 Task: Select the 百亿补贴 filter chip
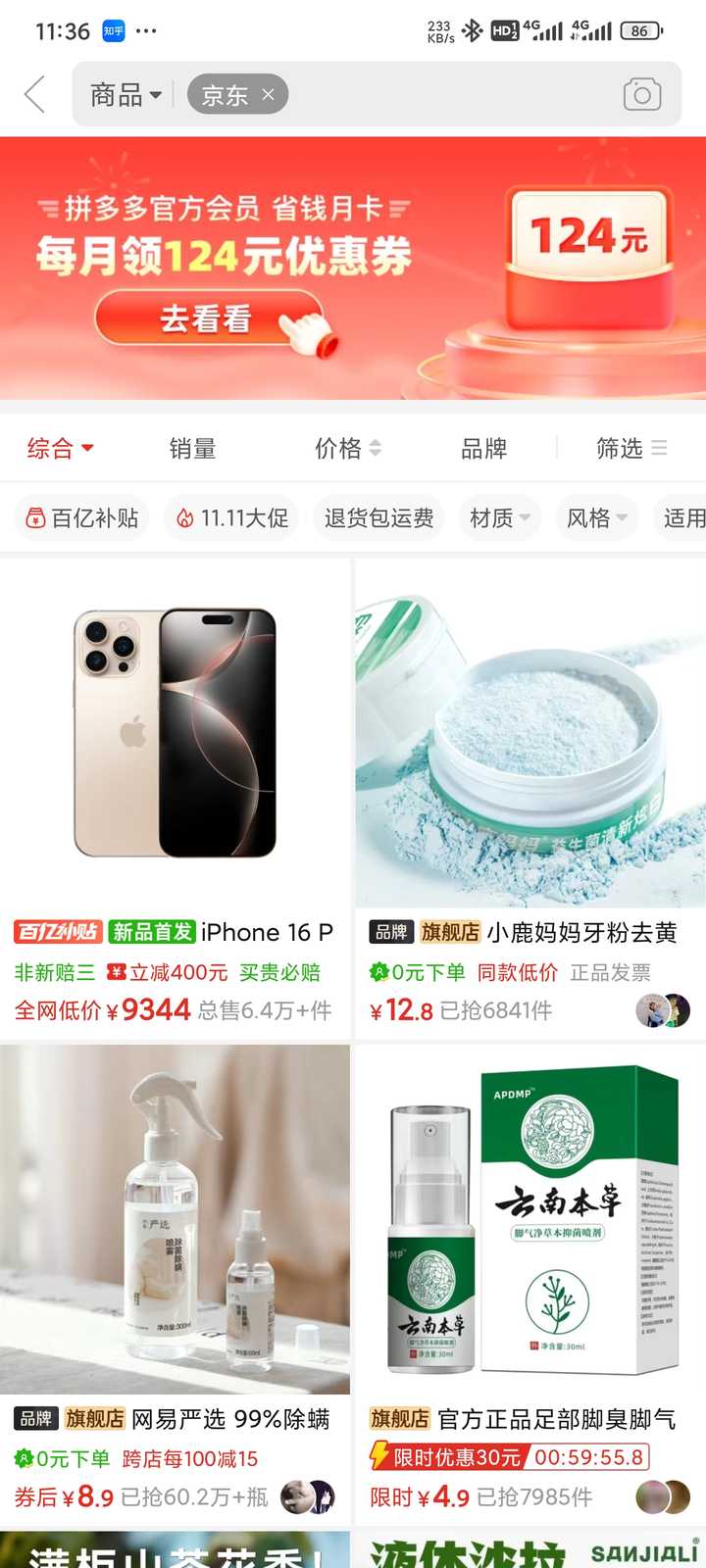pyautogui.click(x=82, y=517)
